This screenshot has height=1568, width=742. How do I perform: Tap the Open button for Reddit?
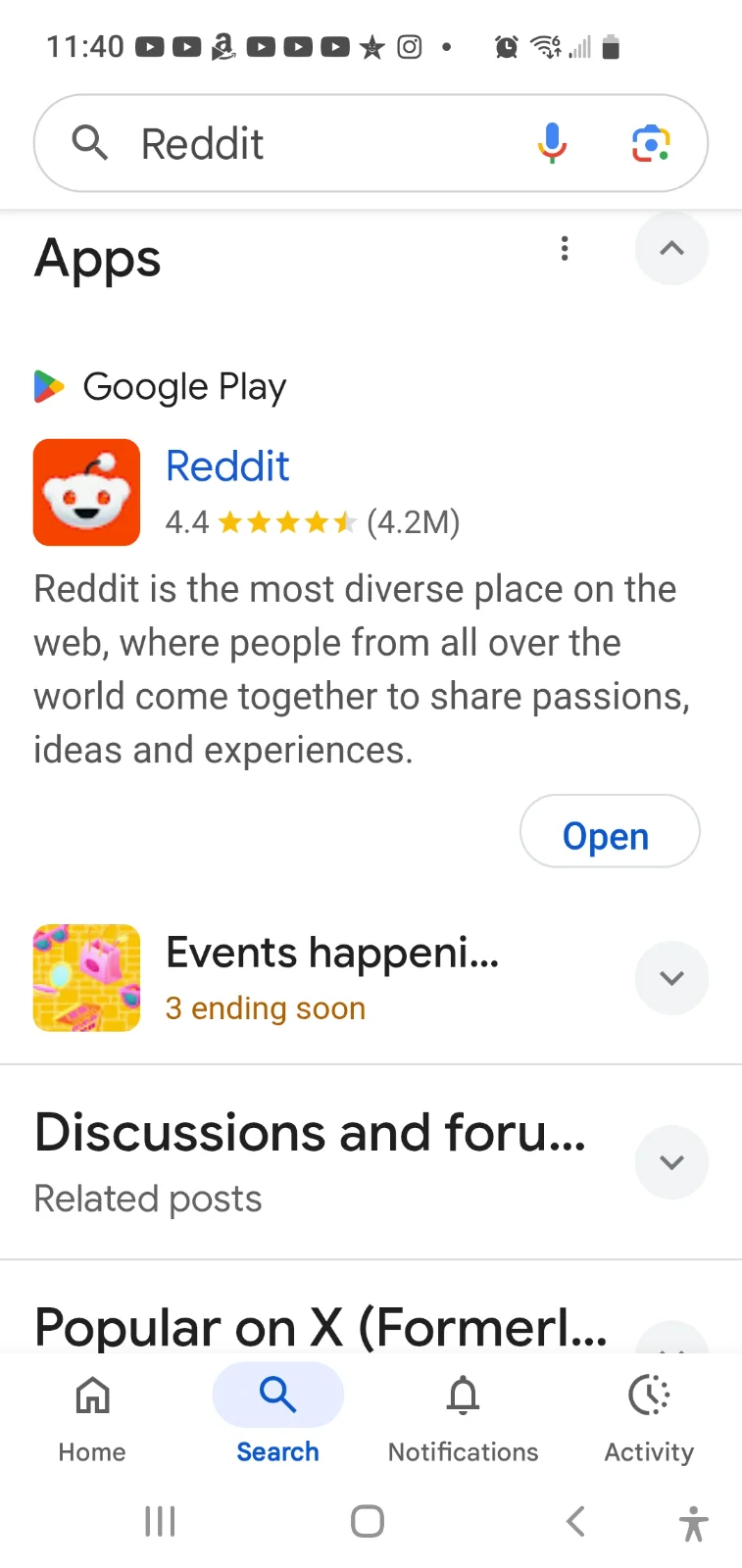pyautogui.click(x=609, y=832)
